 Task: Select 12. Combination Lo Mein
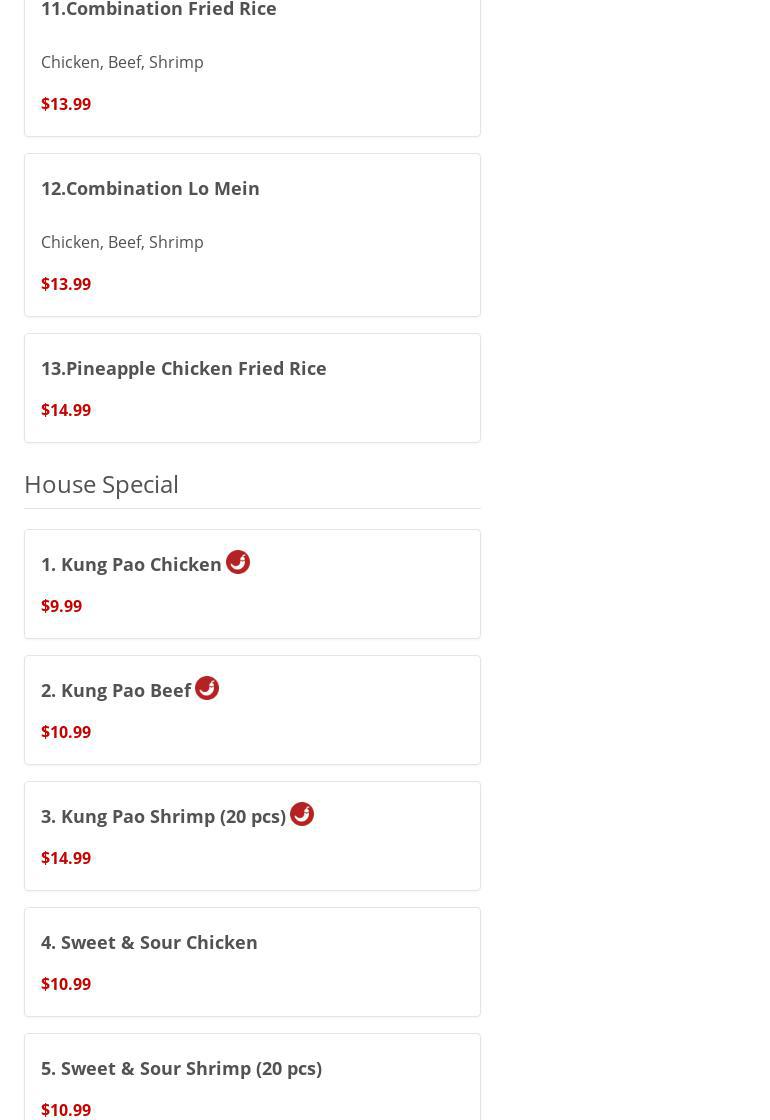tap(150, 188)
